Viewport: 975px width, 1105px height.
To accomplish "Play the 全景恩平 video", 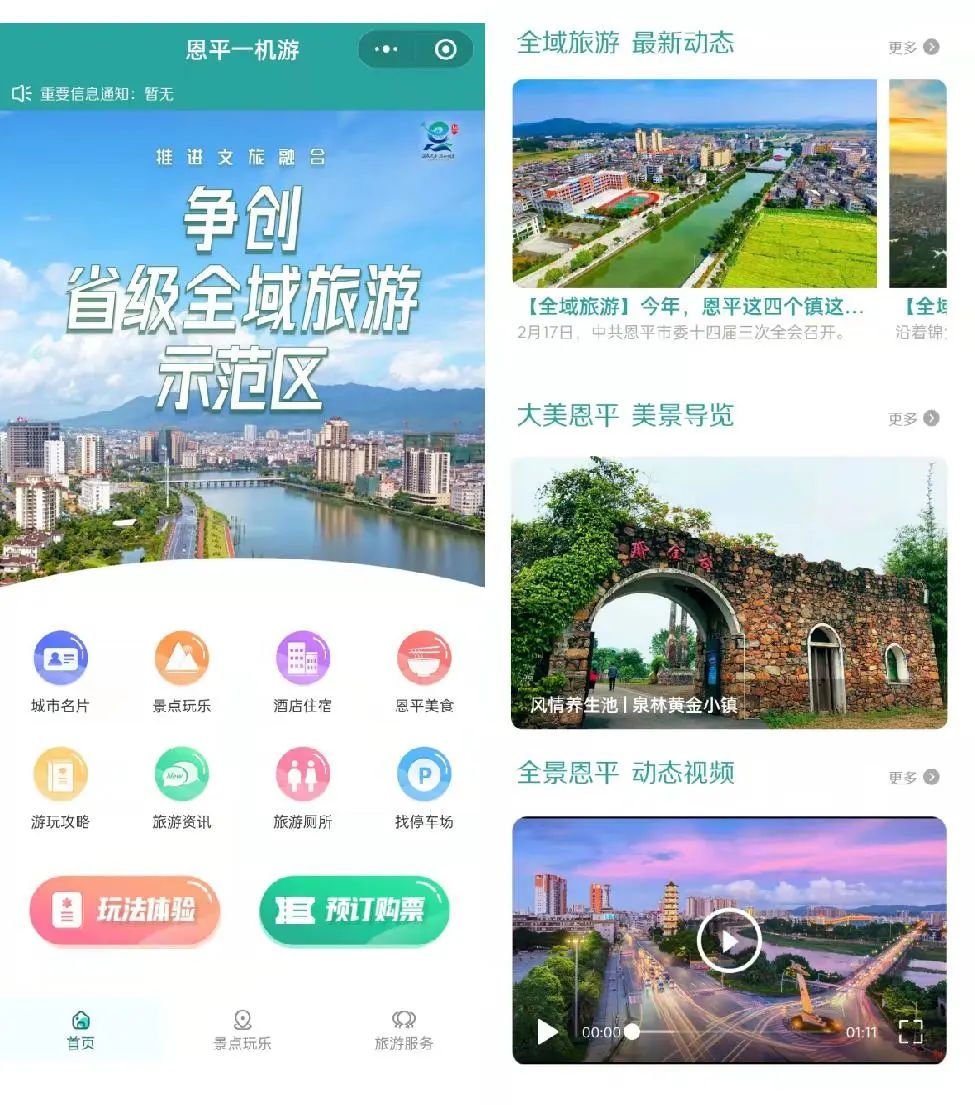I will pyautogui.click(x=729, y=940).
